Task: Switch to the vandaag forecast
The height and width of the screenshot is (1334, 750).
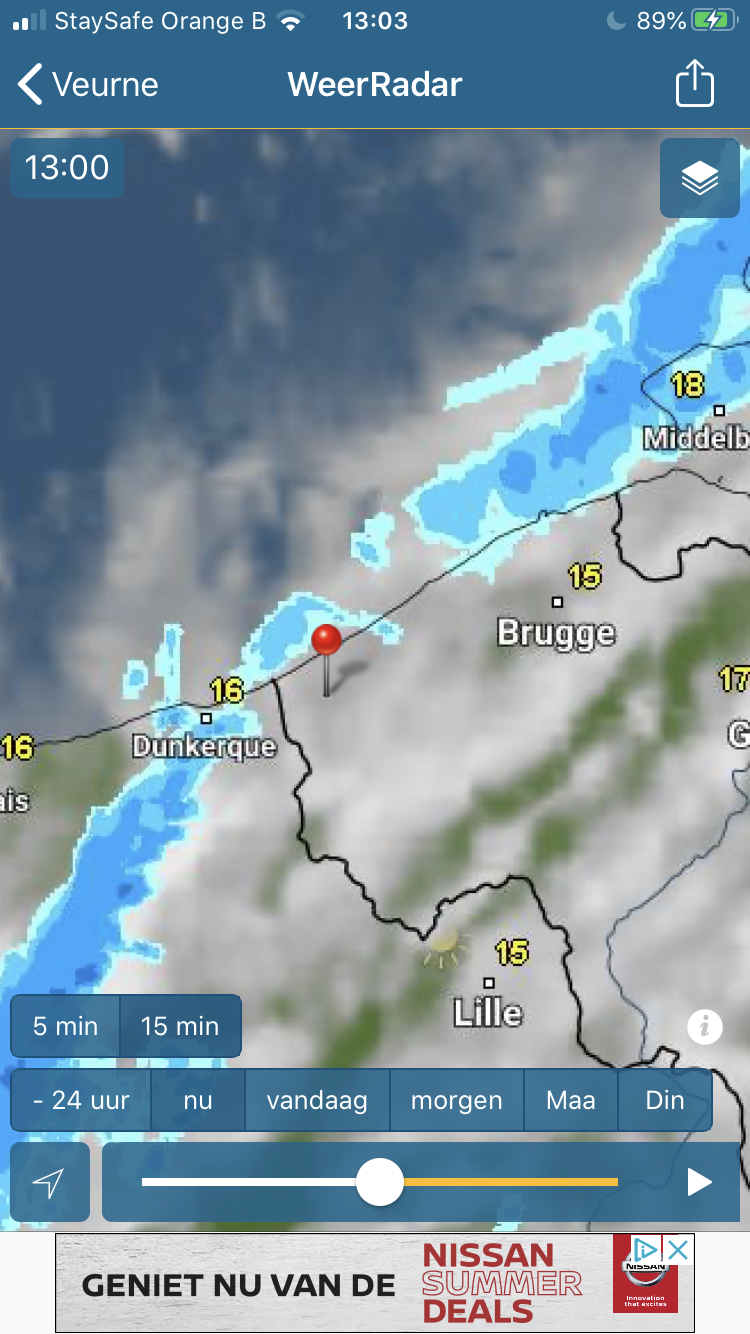Action: point(317,1100)
